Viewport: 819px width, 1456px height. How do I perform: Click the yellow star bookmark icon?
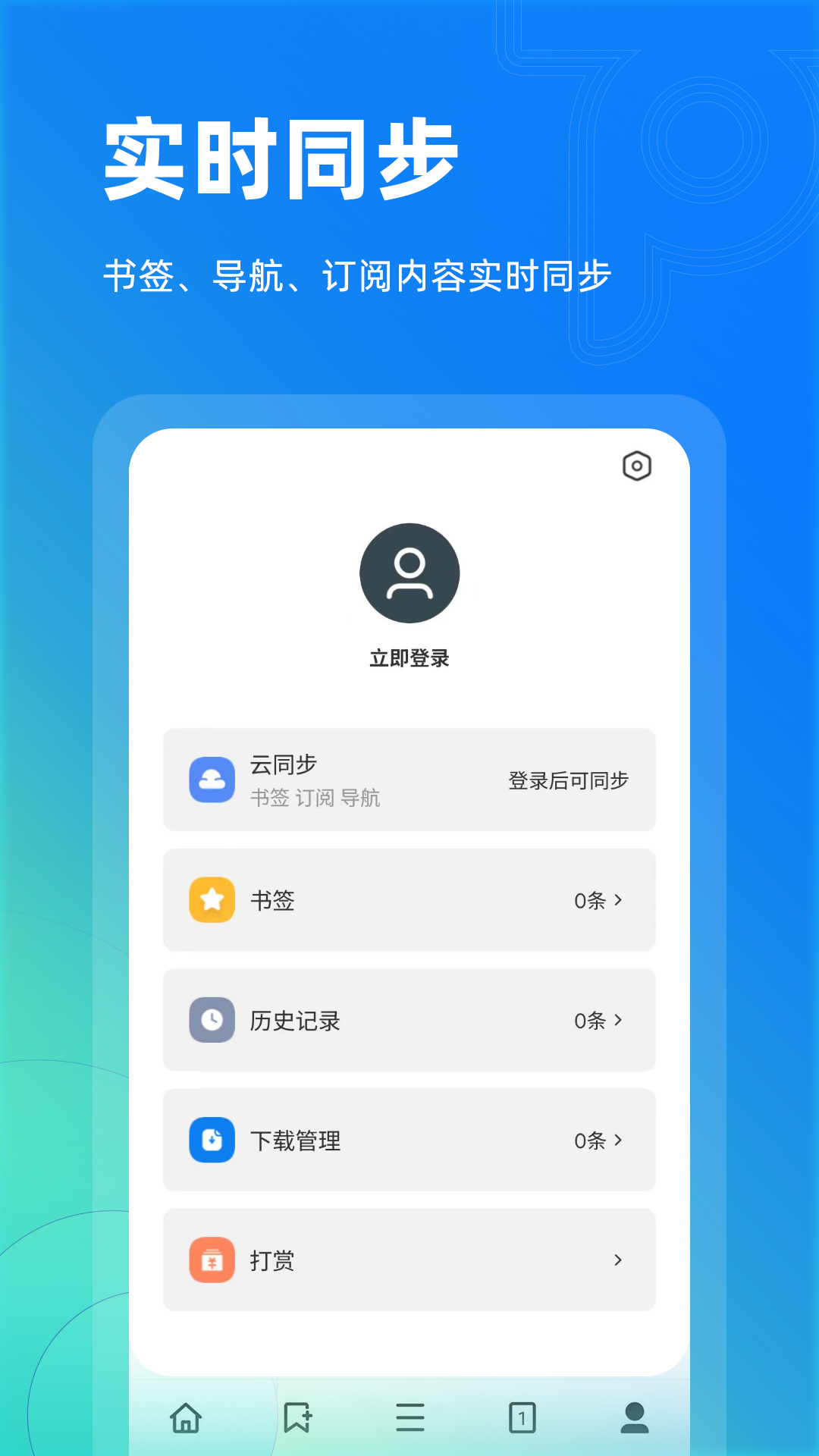(x=212, y=900)
